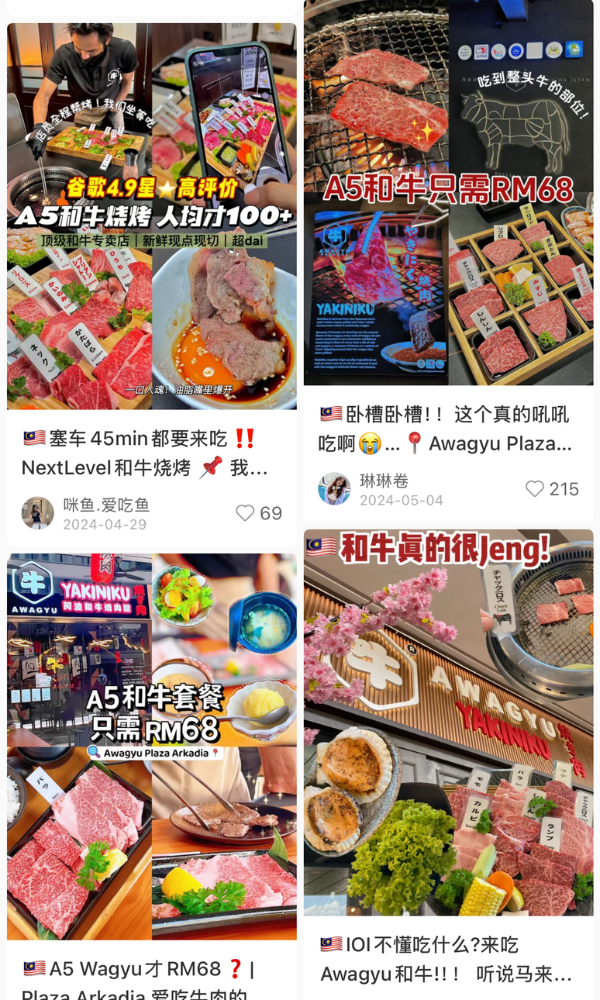Like the post by 琳琳卷
The width and height of the screenshot is (600, 1000).
click(536, 489)
